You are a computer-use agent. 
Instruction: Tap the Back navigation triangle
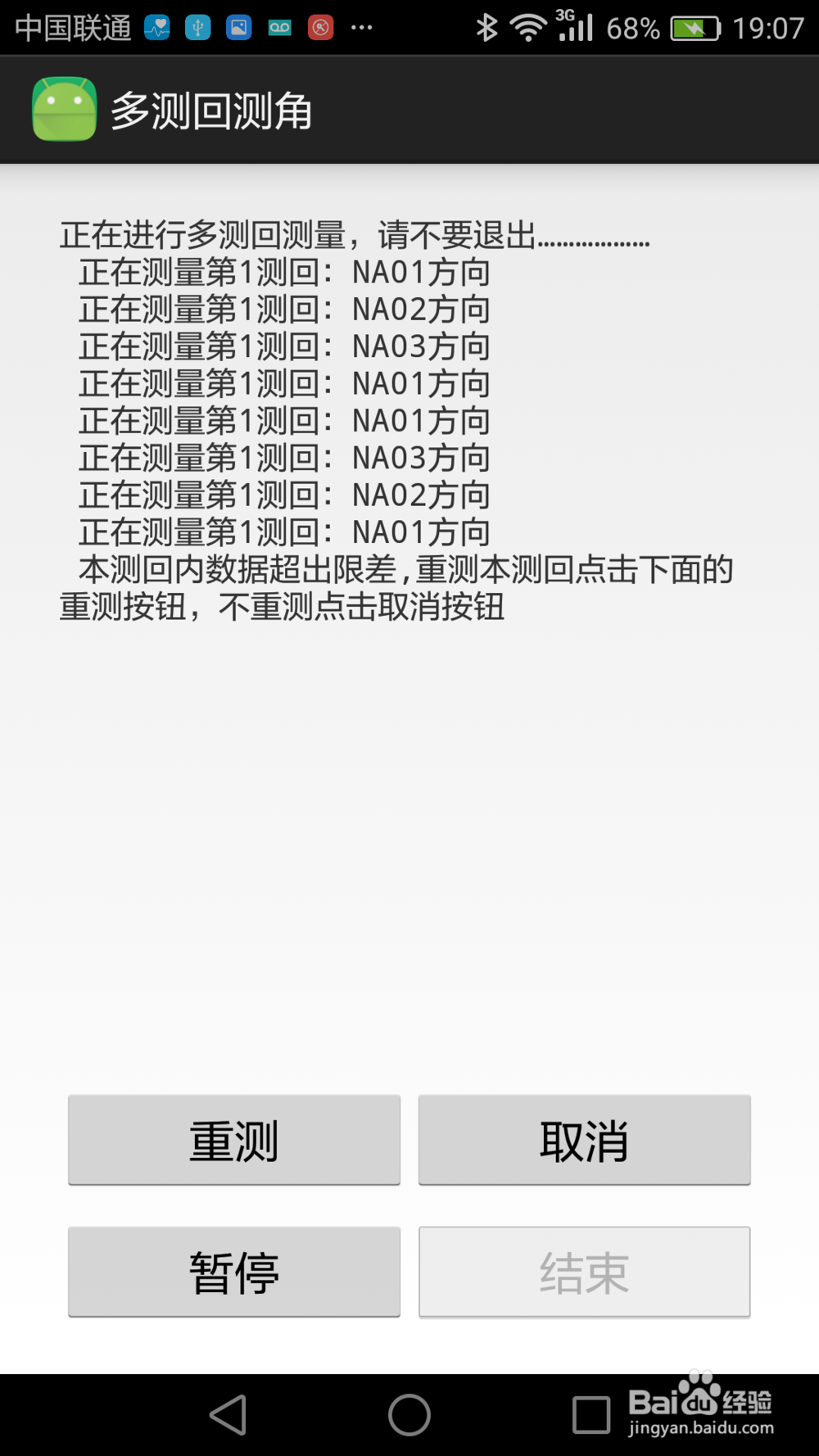tap(229, 1413)
